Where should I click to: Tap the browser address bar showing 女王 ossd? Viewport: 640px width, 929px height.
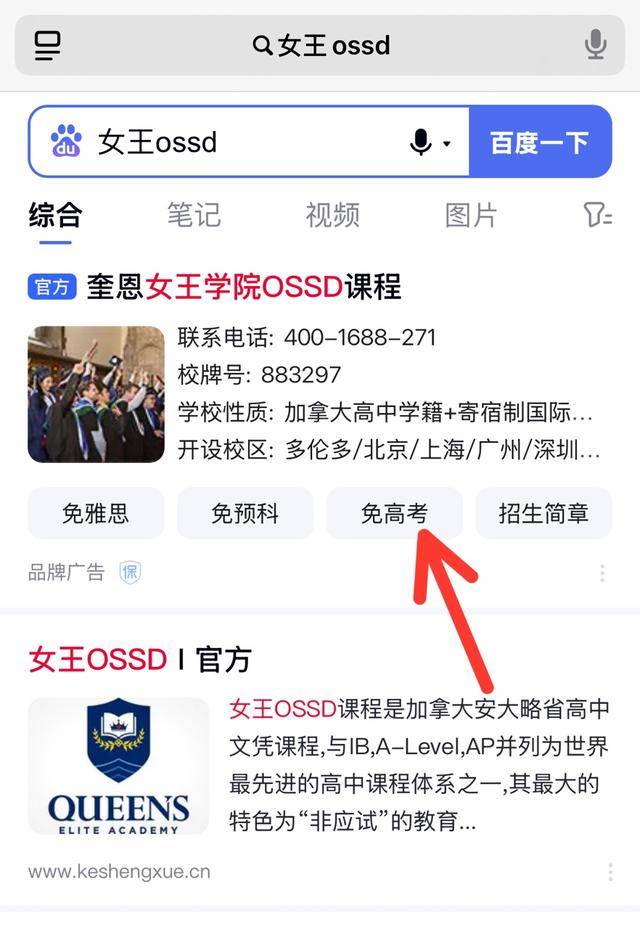[x=320, y=45]
